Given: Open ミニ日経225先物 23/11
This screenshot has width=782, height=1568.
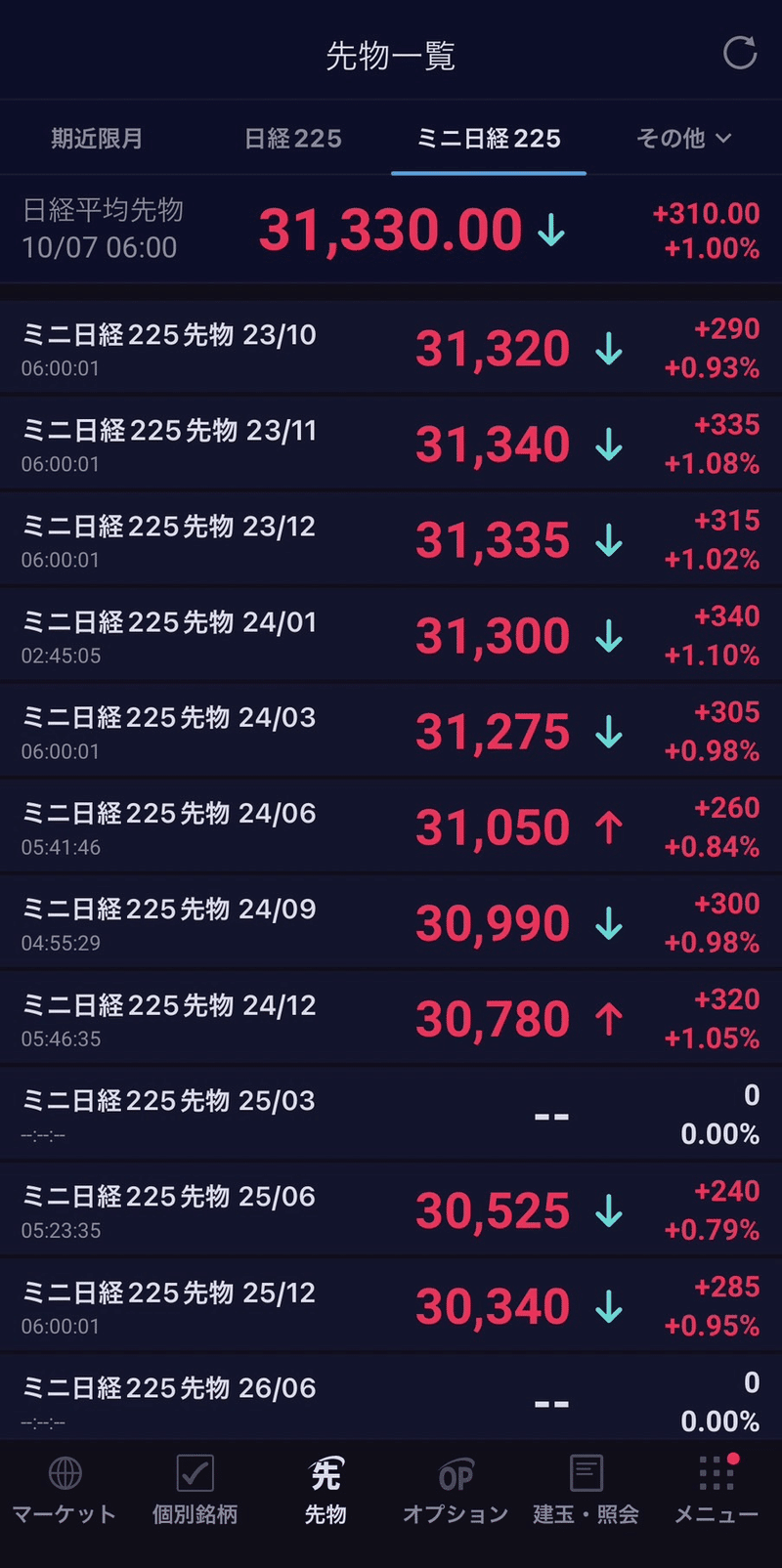Looking at the screenshot, I should coord(391,444).
